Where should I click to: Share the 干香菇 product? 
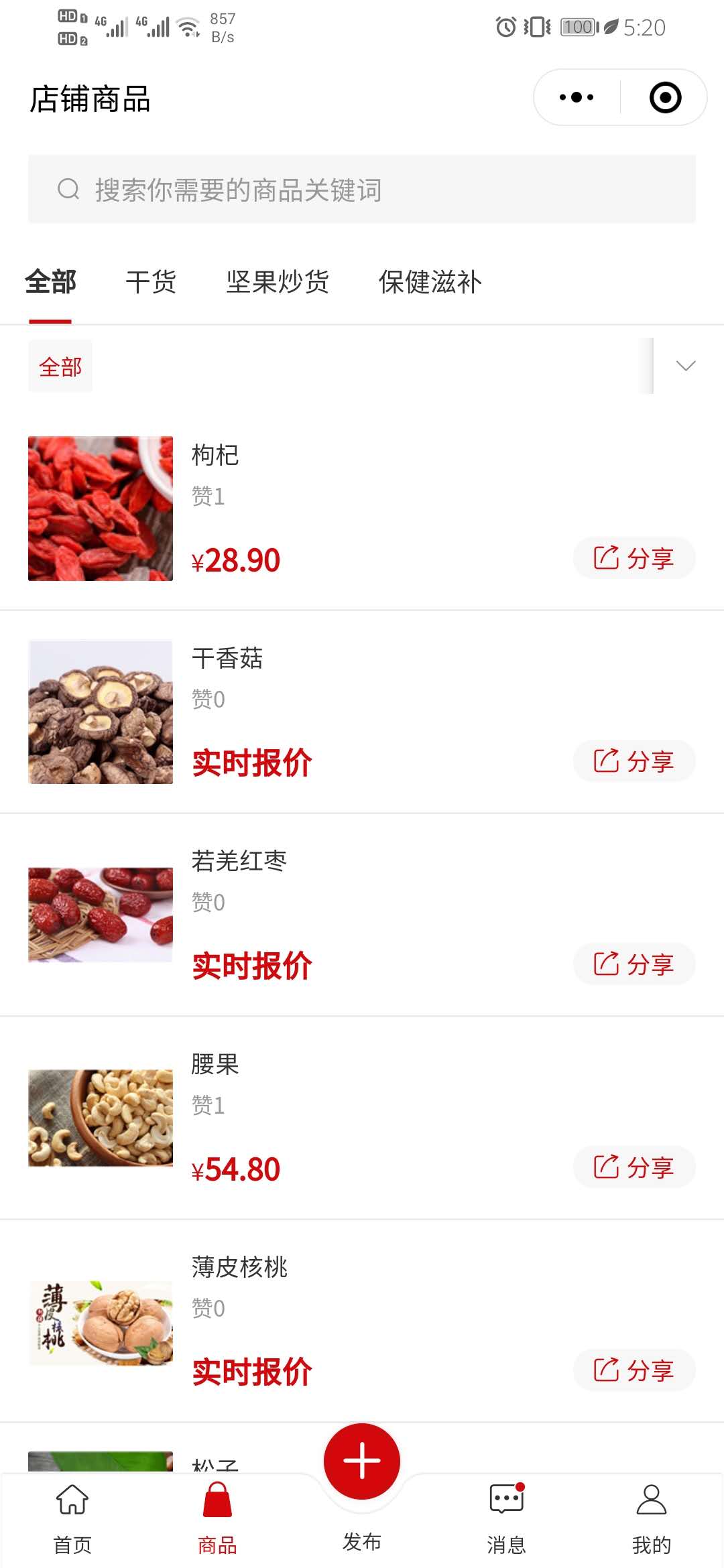tap(633, 761)
